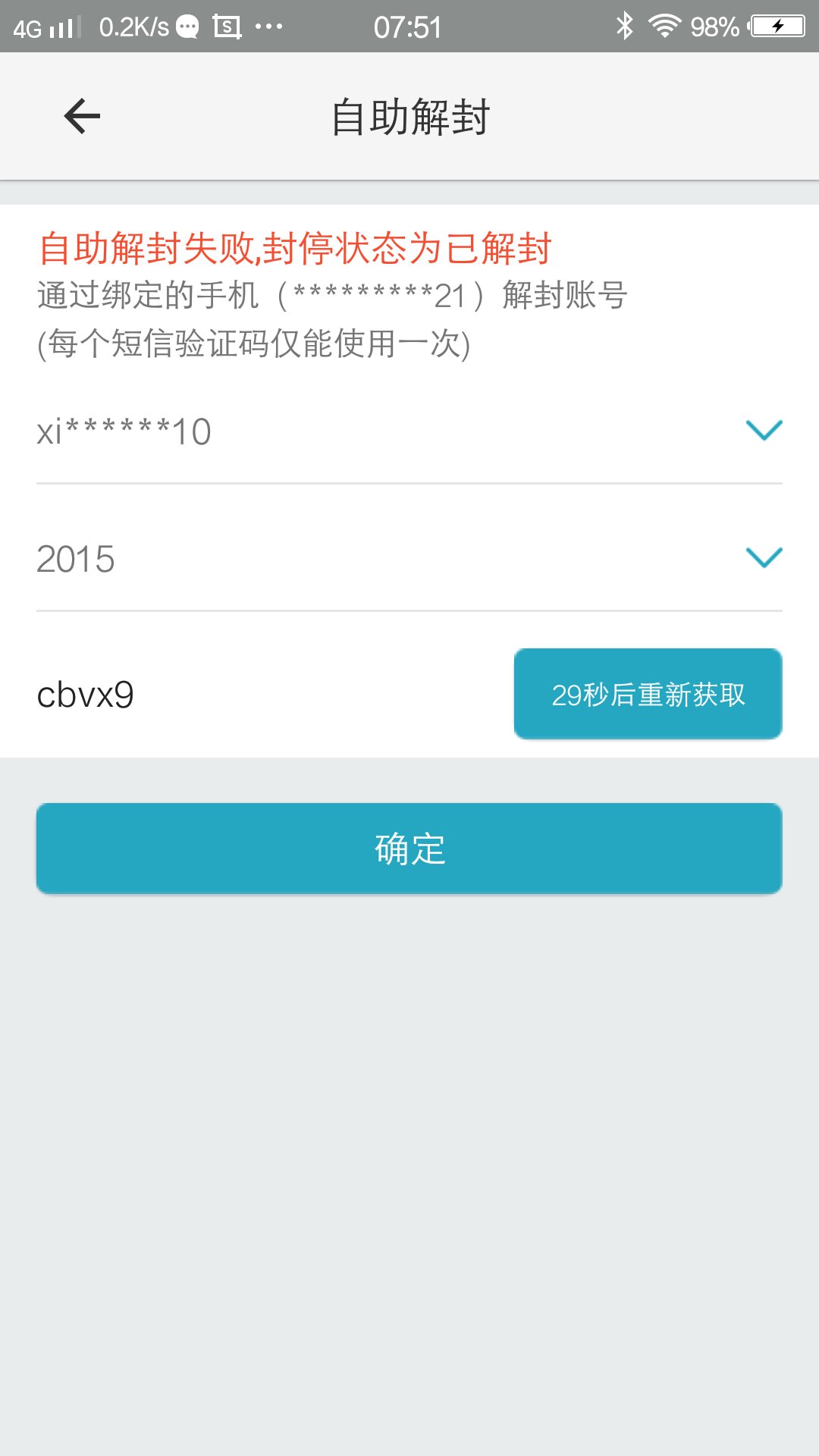The width and height of the screenshot is (819, 1456).
Task: Confirm with the 确定 button
Action: [409, 849]
